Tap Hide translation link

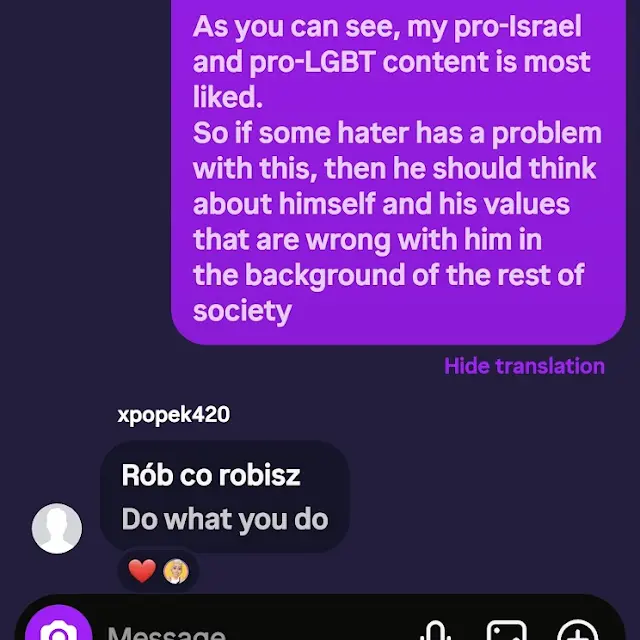(x=524, y=366)
